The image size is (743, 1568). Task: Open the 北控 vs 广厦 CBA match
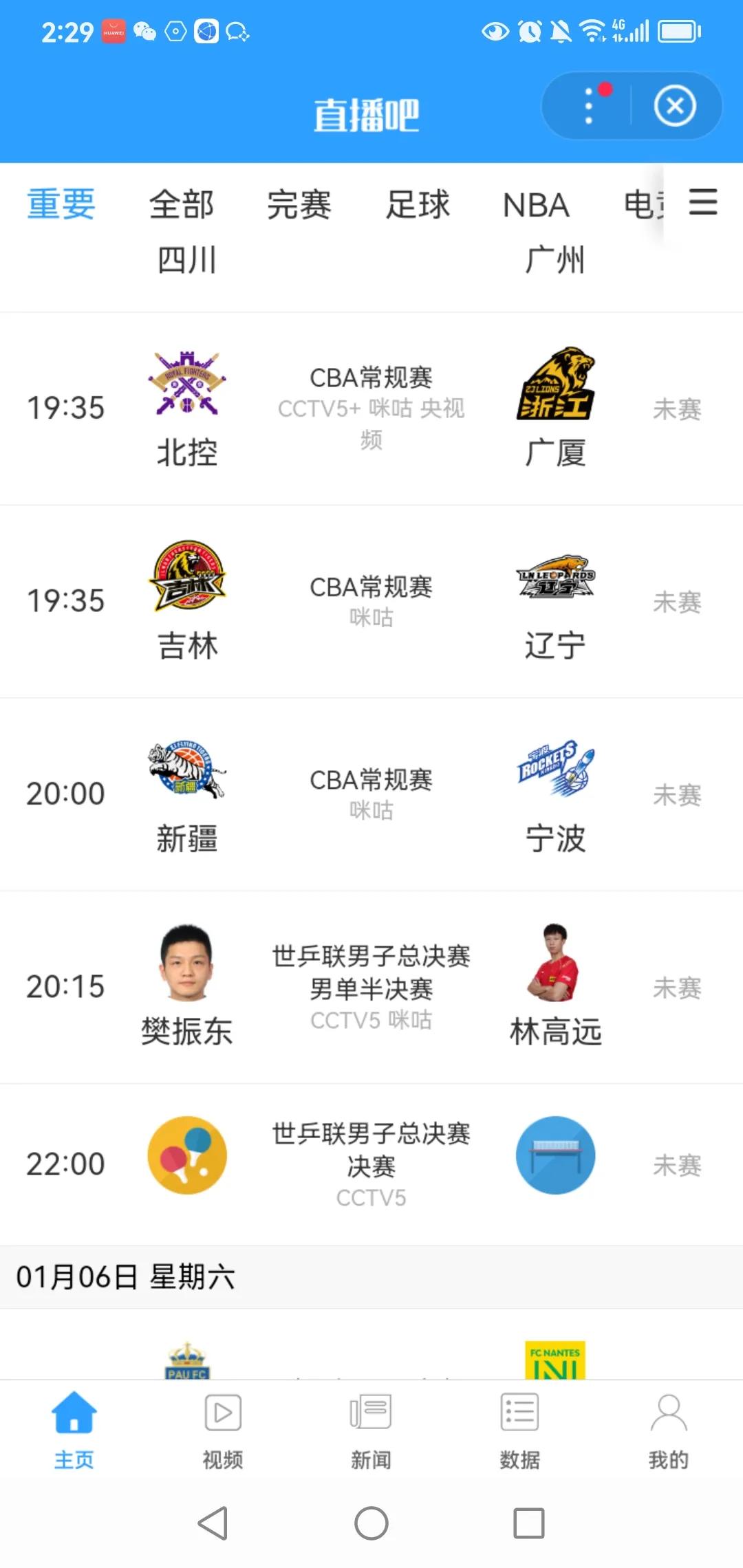point(371,409)
